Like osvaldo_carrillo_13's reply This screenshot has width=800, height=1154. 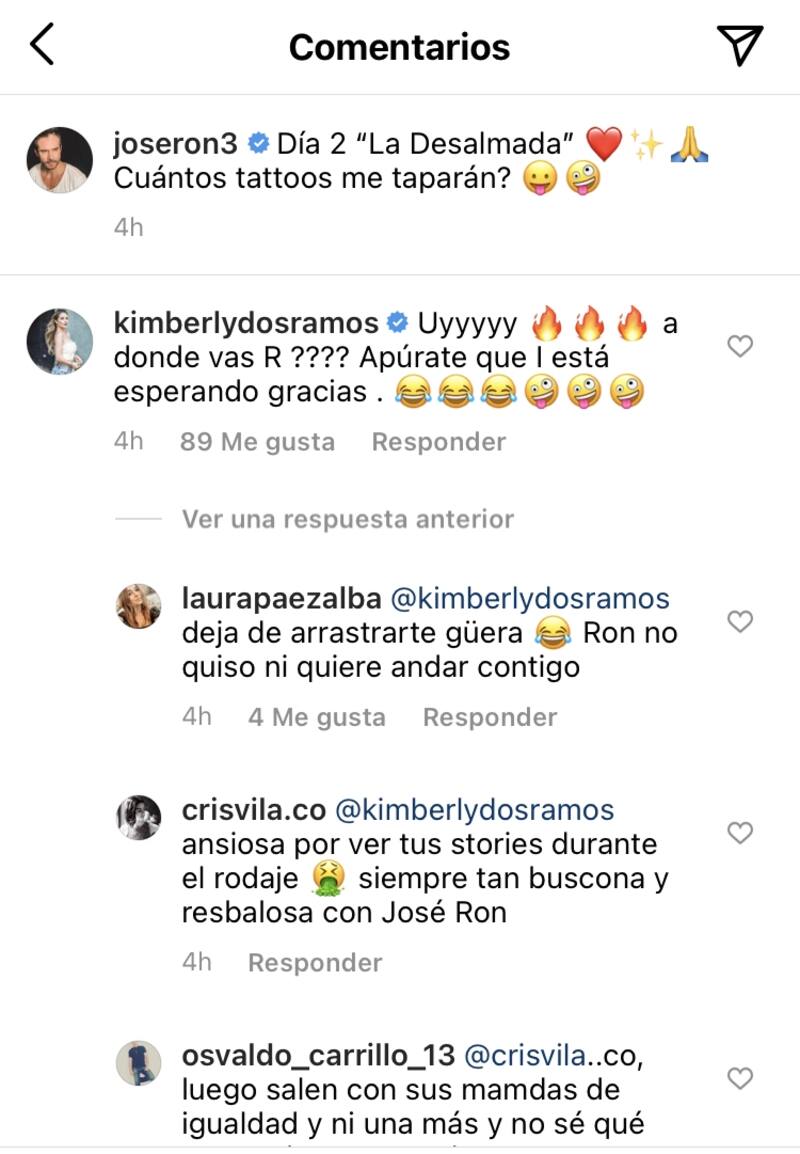739,1078
